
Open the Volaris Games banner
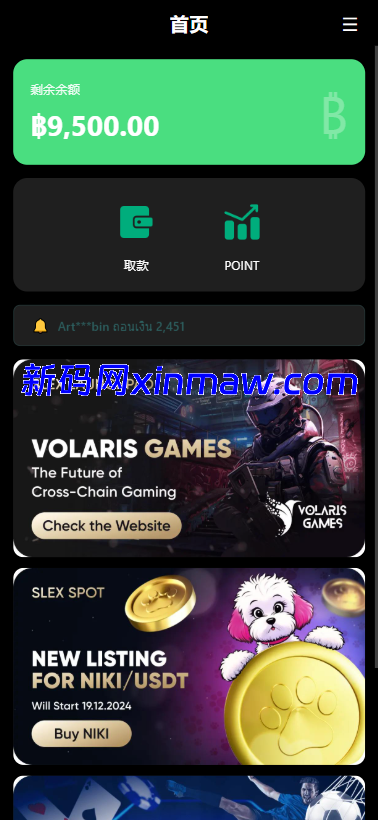[189, 458]
